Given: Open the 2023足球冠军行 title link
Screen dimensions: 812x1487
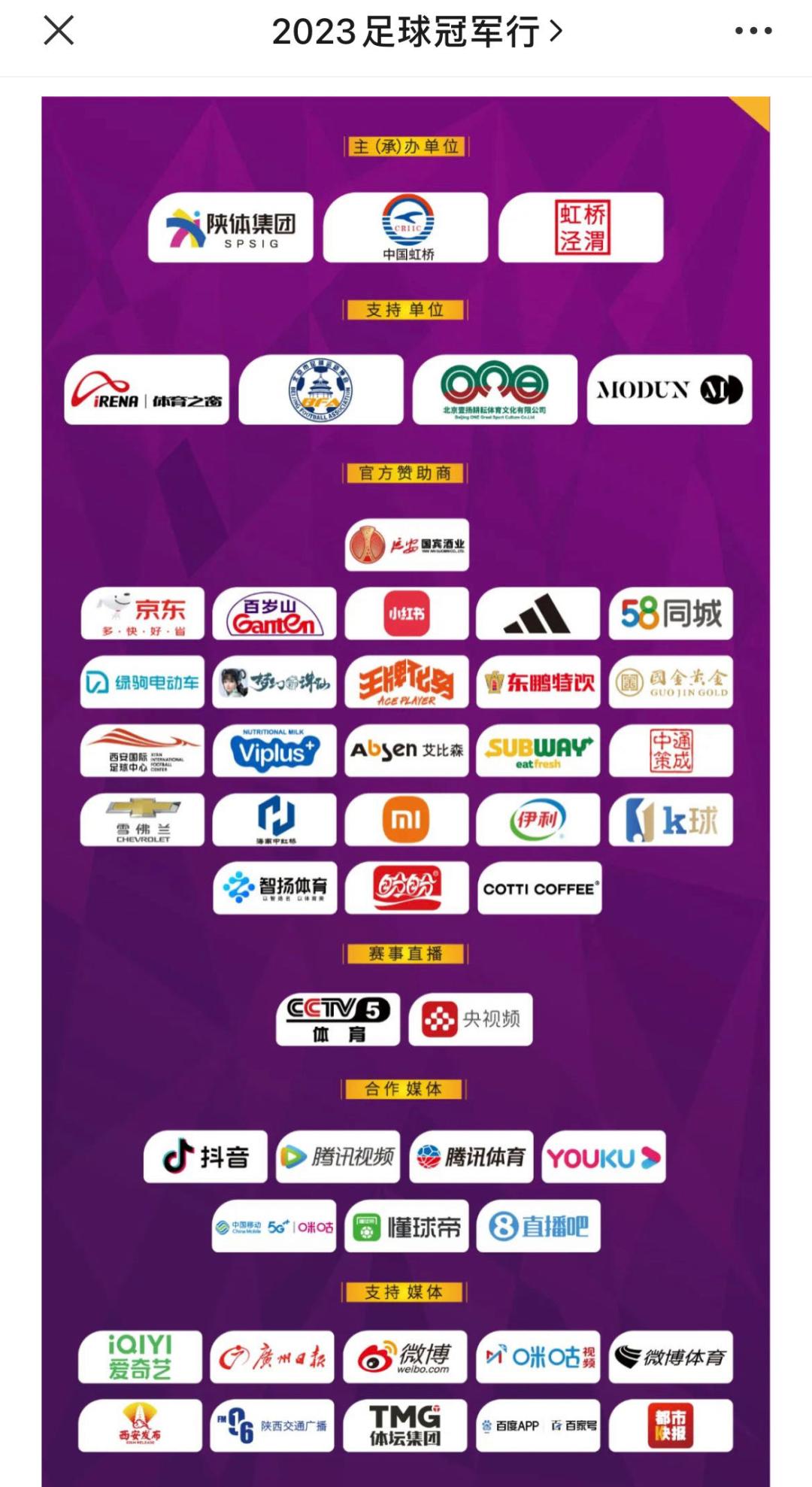Looking at the screenshot, I should [x=417, y=32].
